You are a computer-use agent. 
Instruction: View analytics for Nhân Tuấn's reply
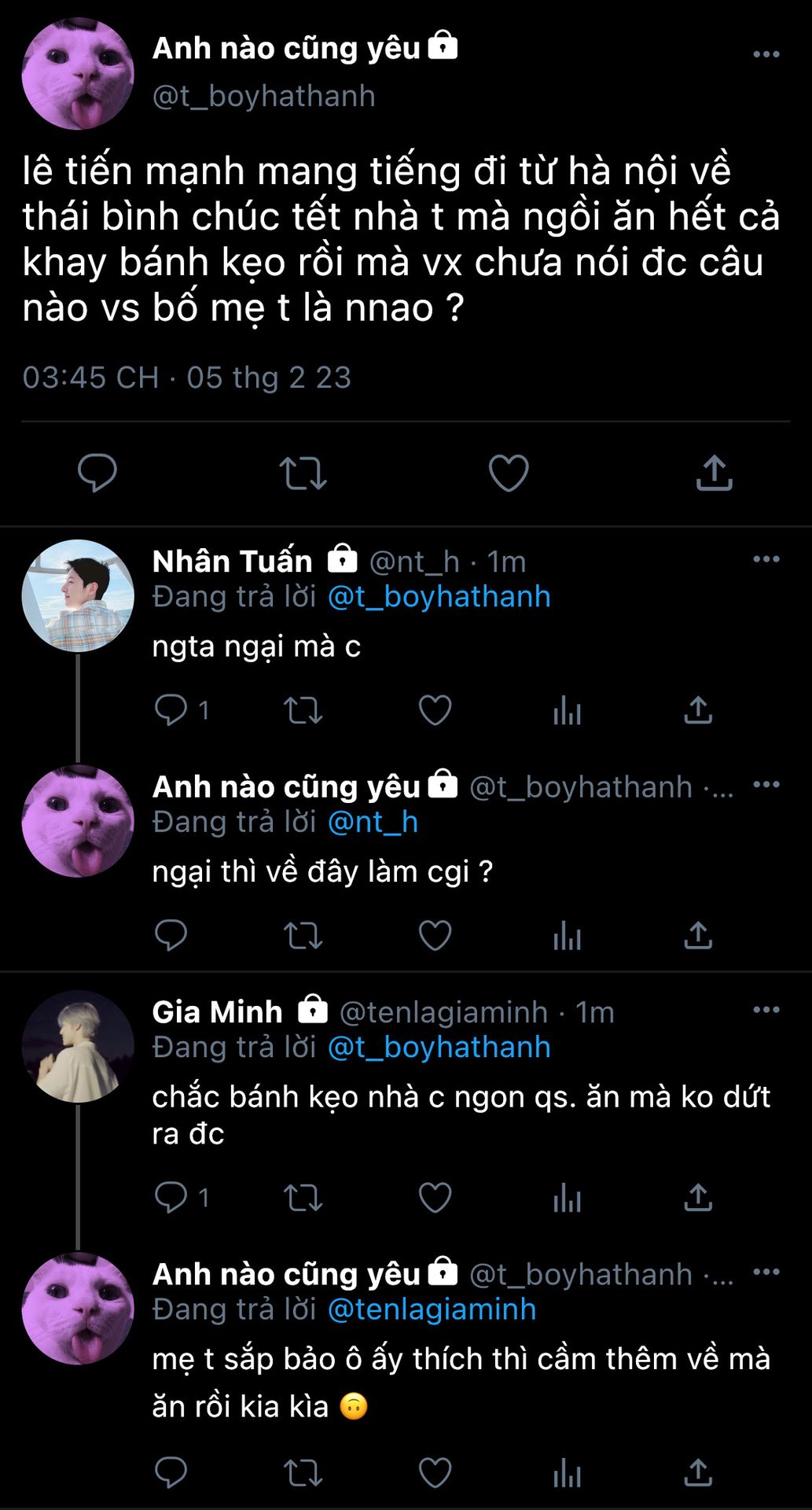click(x=567, y=710)
